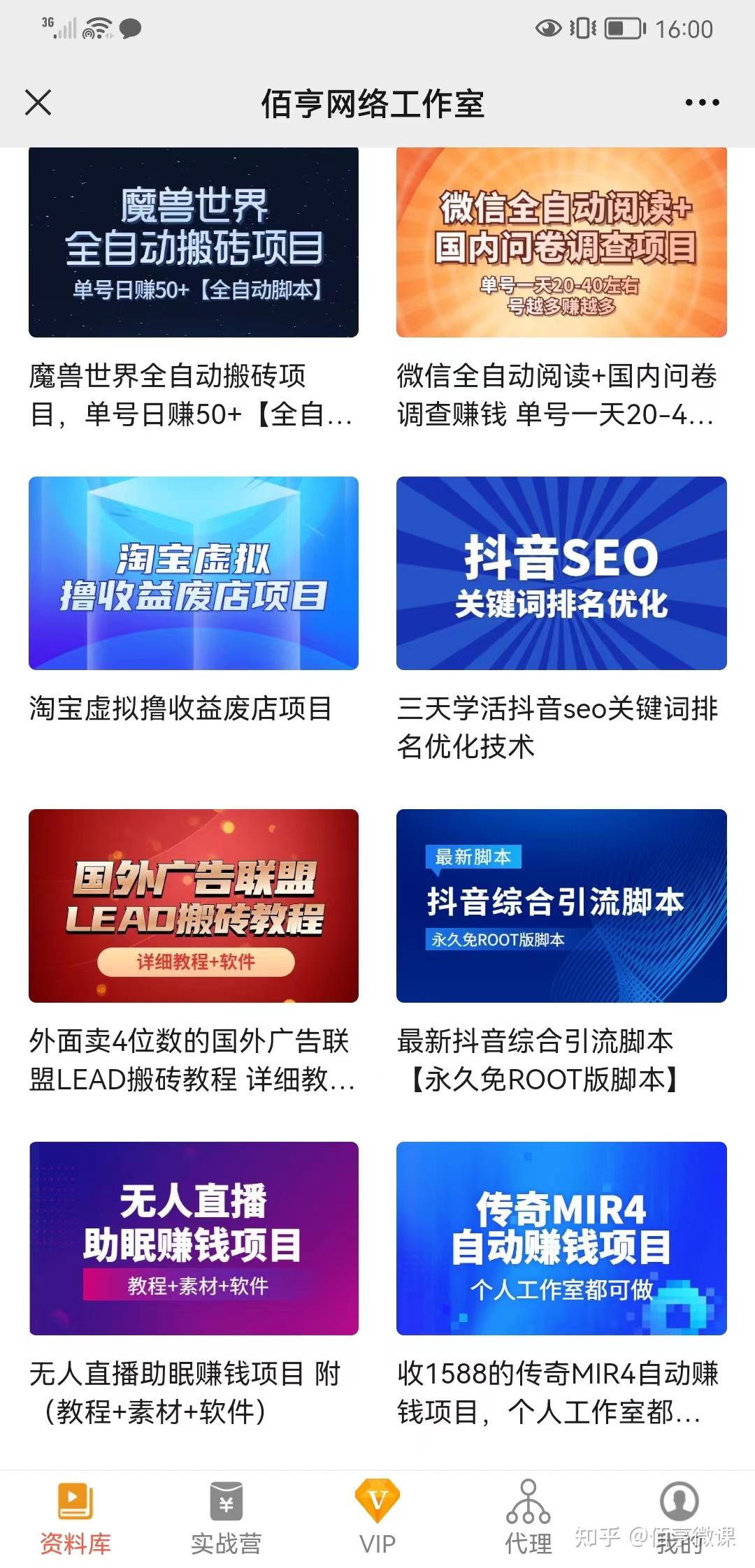755x1568 pixels.
Task: Open the 抖音综合引流脚本 card
Action: (561, 906)
